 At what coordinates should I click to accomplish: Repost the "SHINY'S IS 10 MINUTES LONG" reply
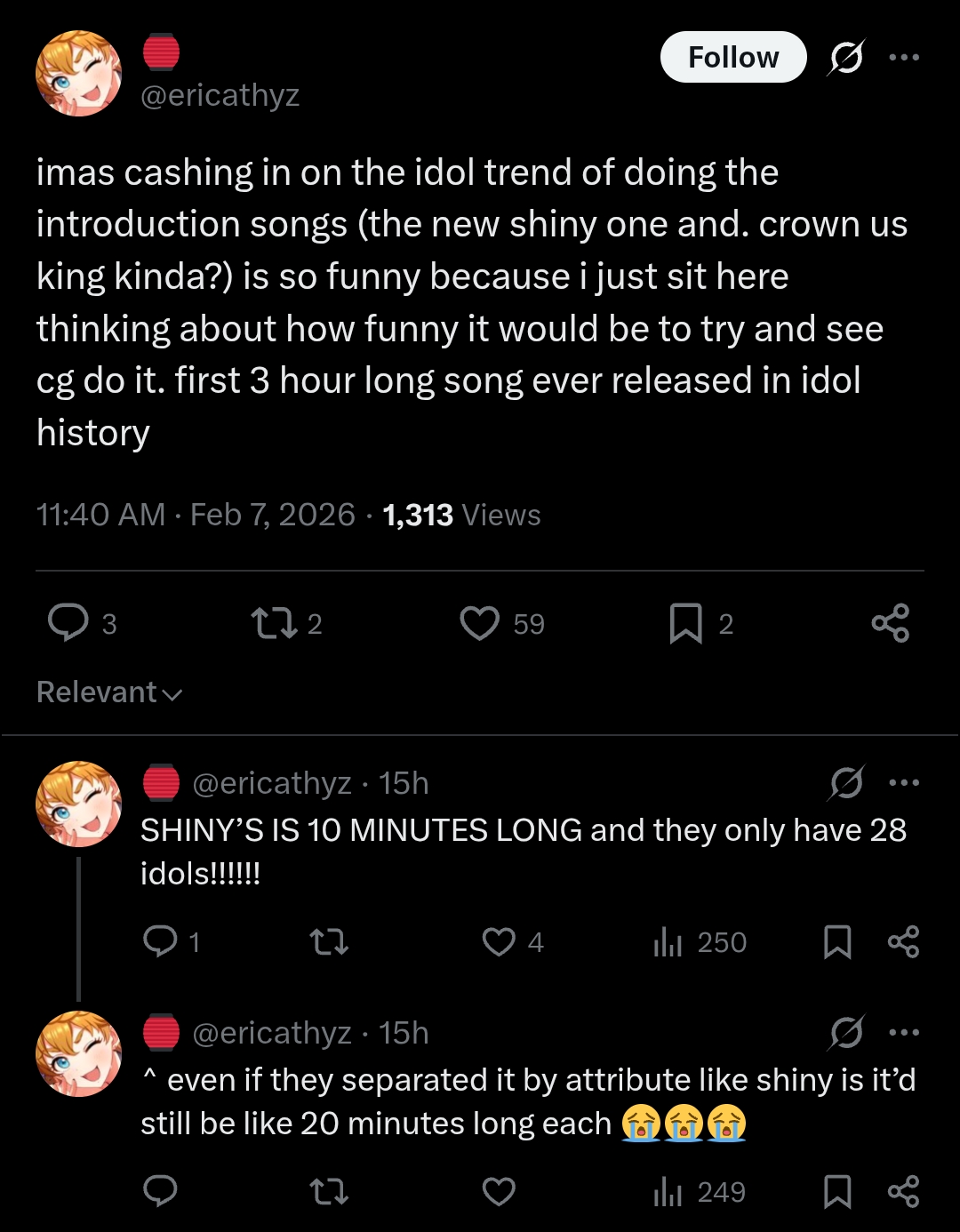329,941
